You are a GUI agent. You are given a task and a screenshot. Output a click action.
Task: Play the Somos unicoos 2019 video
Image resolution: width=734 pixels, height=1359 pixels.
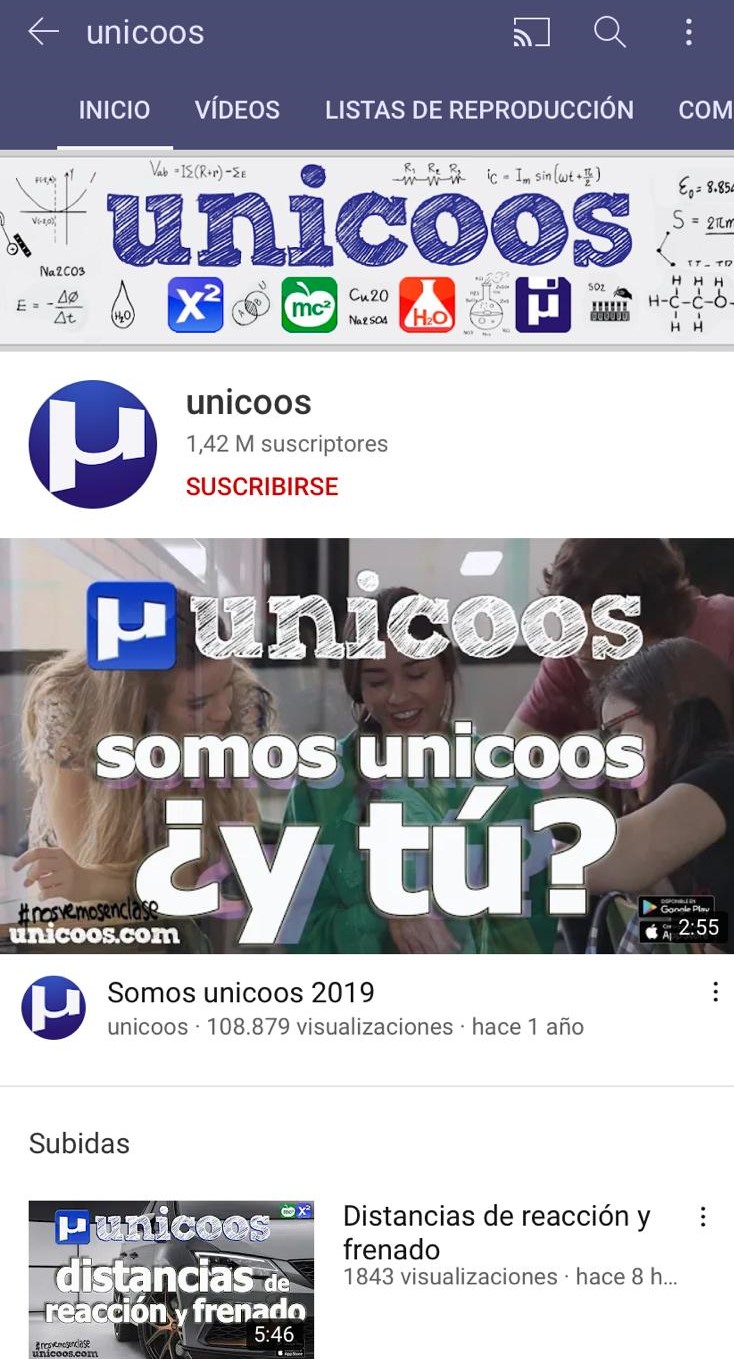coord(367,745)
